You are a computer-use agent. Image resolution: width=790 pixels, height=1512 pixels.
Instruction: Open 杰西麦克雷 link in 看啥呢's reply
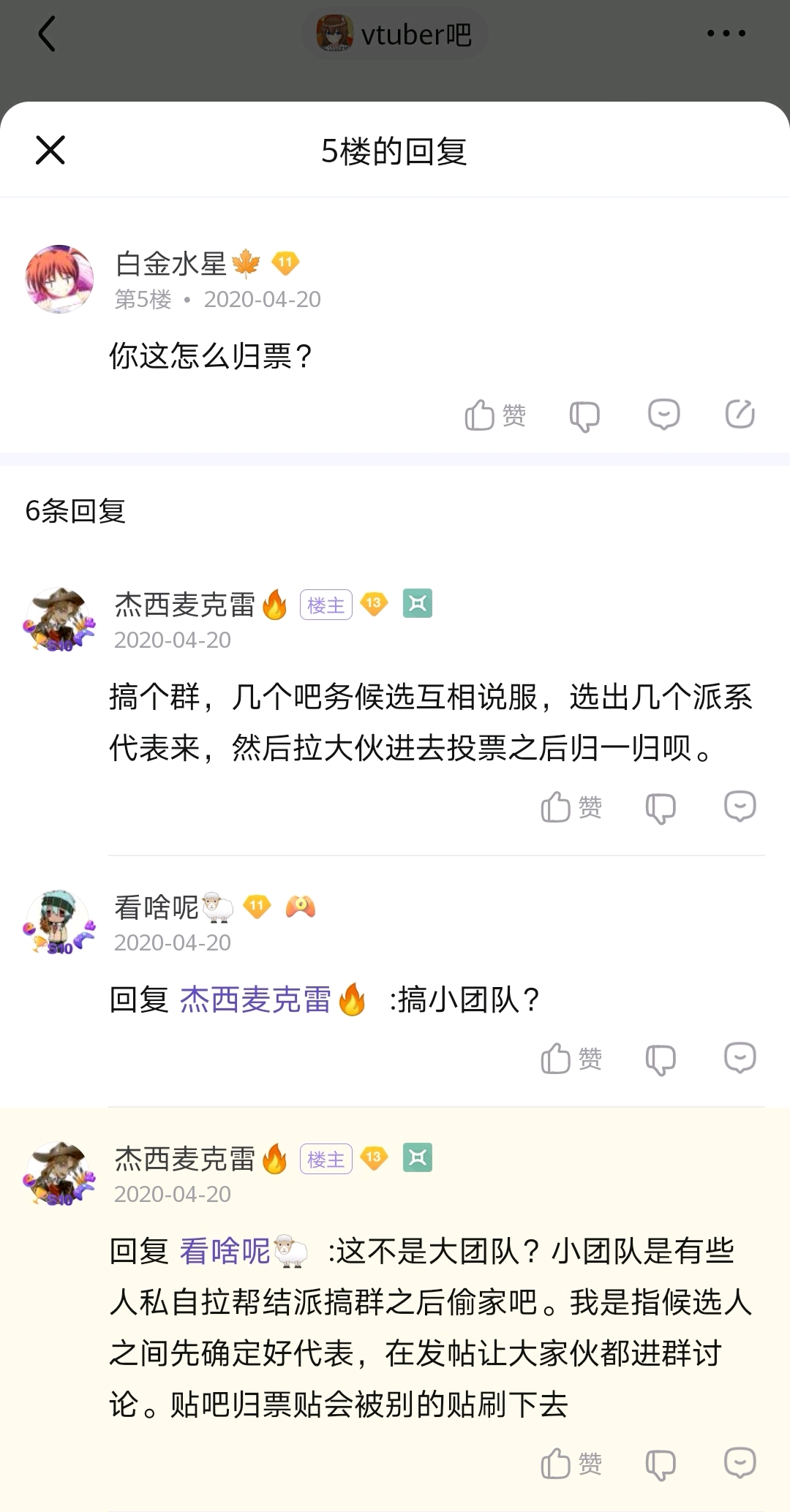256,999
